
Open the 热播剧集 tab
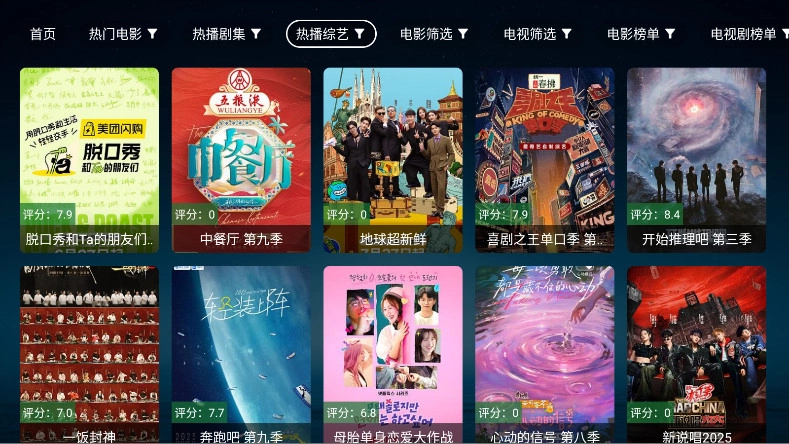[x=227, y=34]
